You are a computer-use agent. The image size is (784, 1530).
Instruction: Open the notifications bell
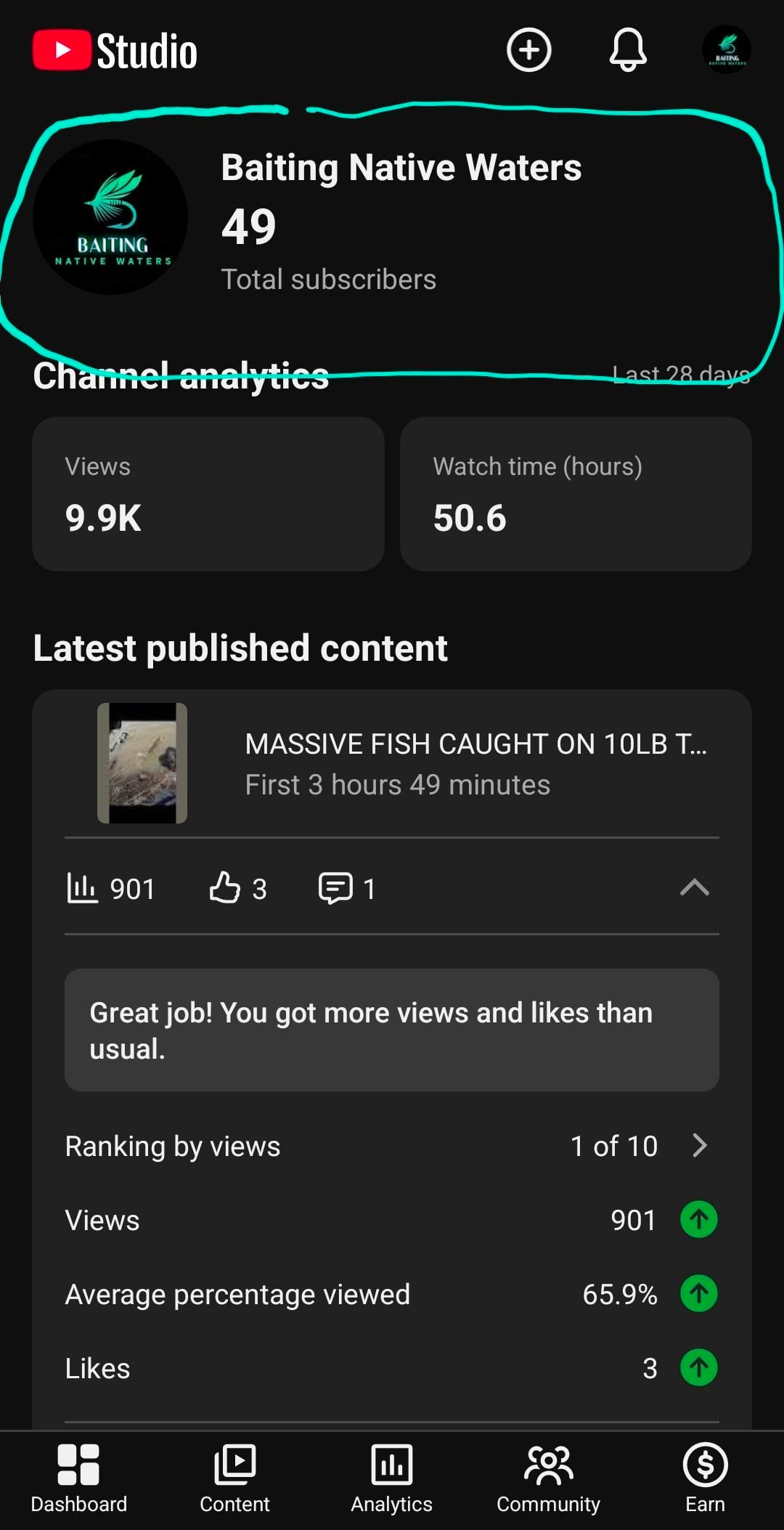pyautogui.click(x=627, y=50)
